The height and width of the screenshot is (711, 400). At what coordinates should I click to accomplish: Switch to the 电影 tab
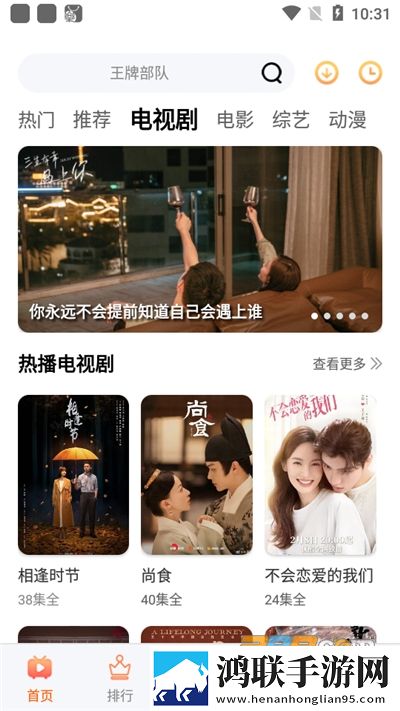[235, 120]
